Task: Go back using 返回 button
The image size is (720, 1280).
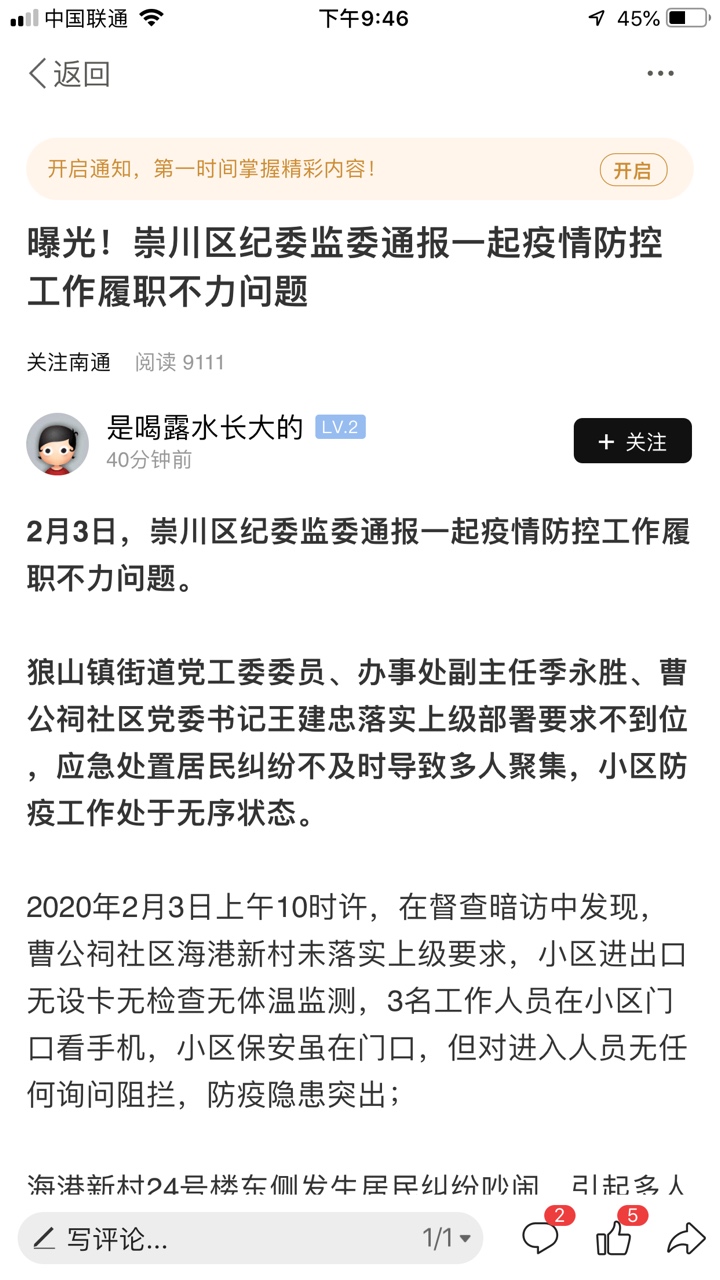Action: pyautogui.click(x=68, y=74)
